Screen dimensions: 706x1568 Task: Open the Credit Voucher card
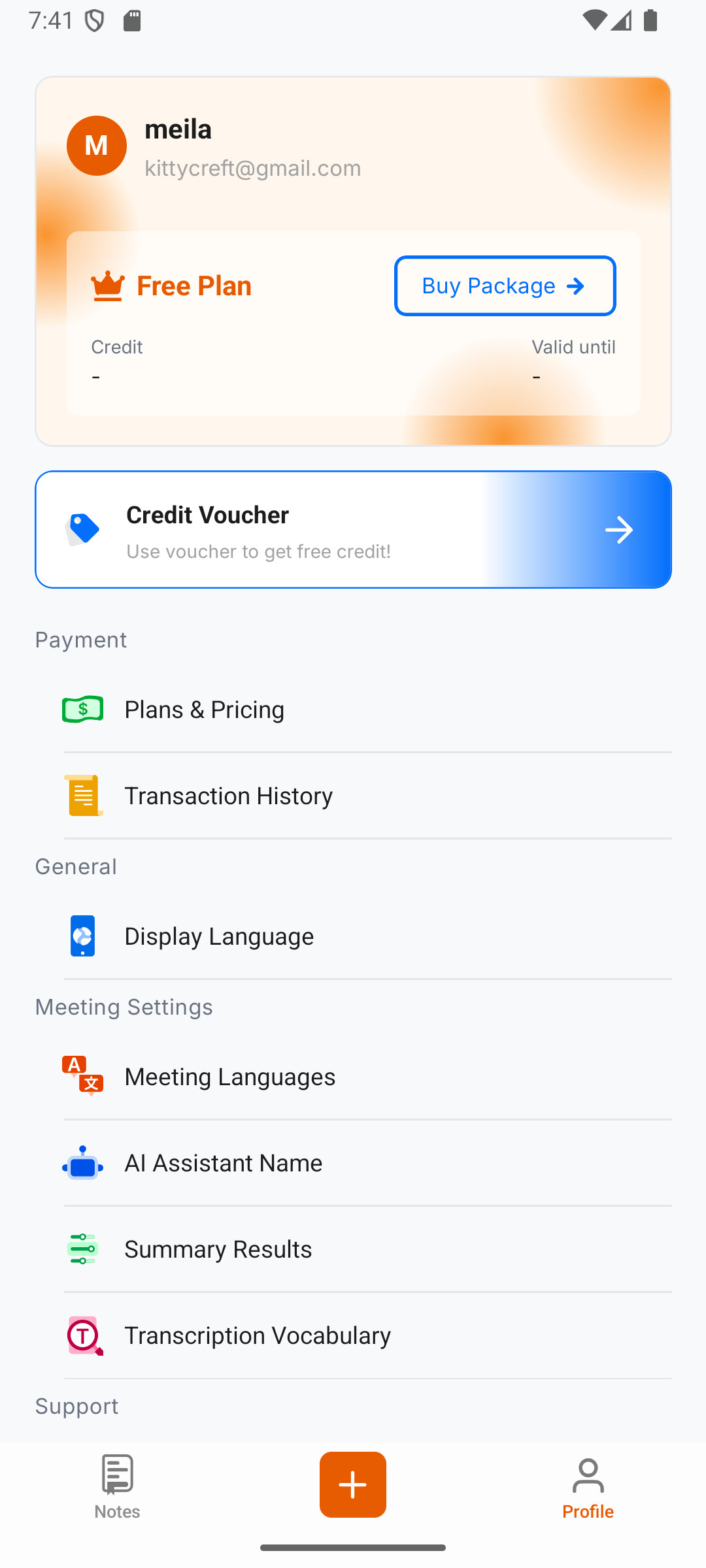(x=353, y=530)
